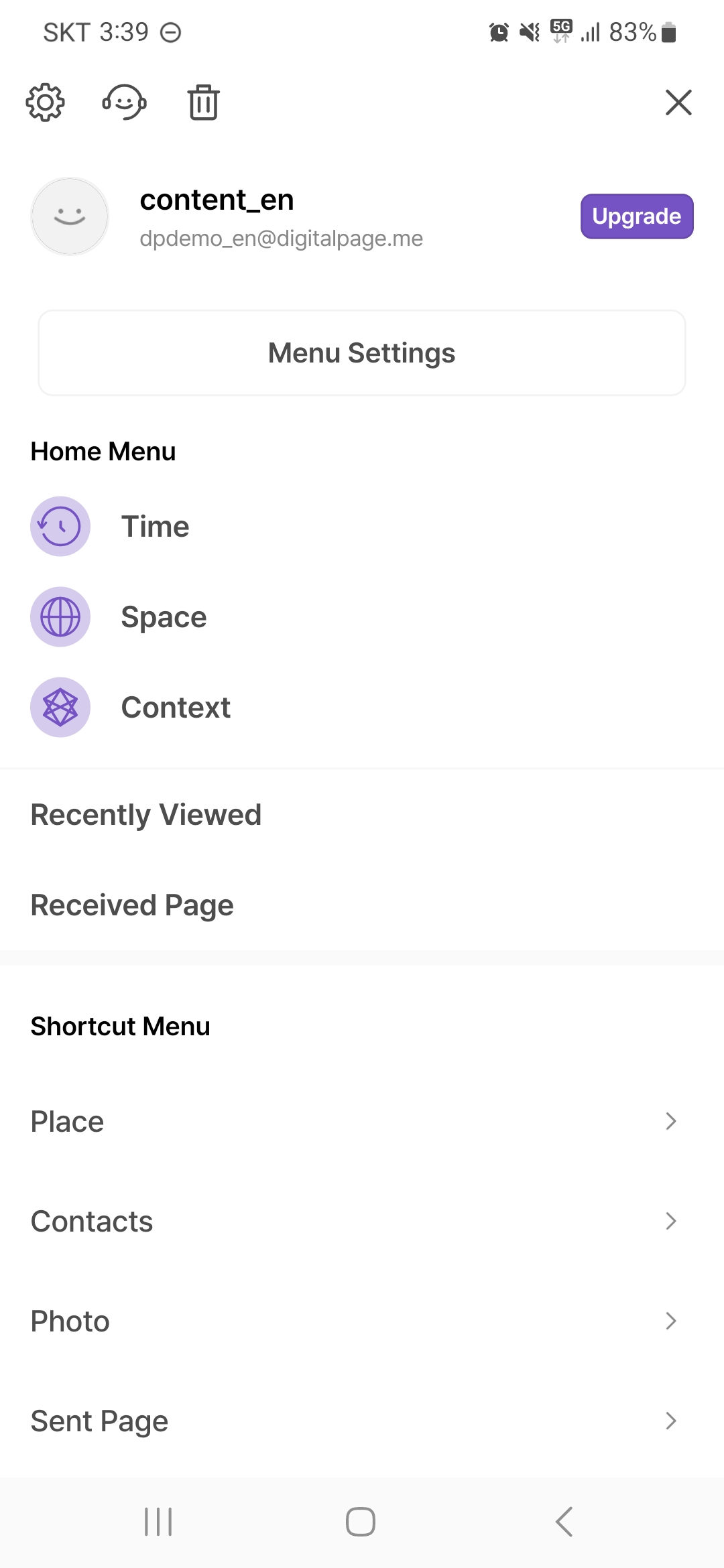
Task: Select the Context geometric icon
Action: pos(60,707)
